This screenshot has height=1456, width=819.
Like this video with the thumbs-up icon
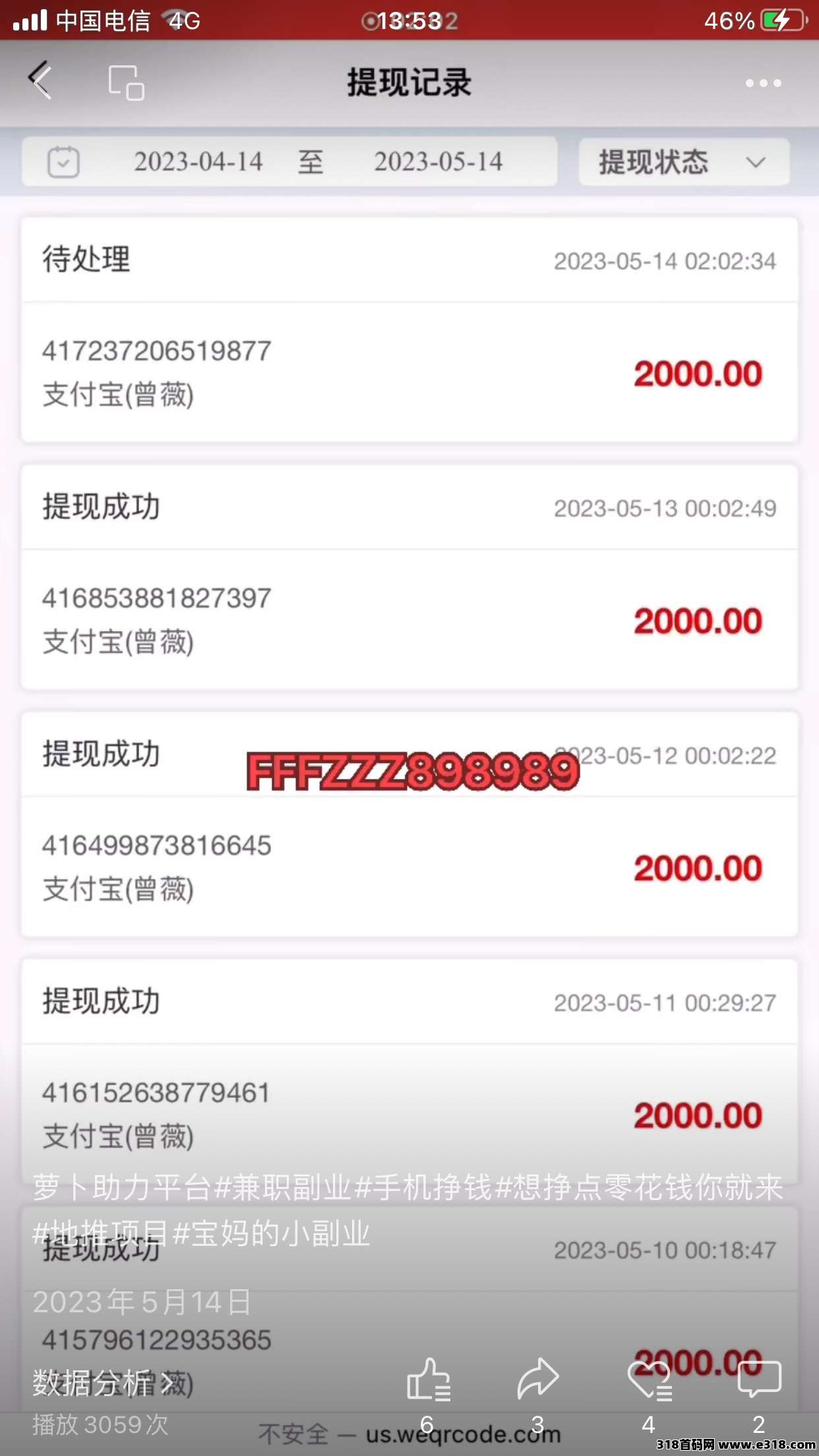(x=428, y=1380)
